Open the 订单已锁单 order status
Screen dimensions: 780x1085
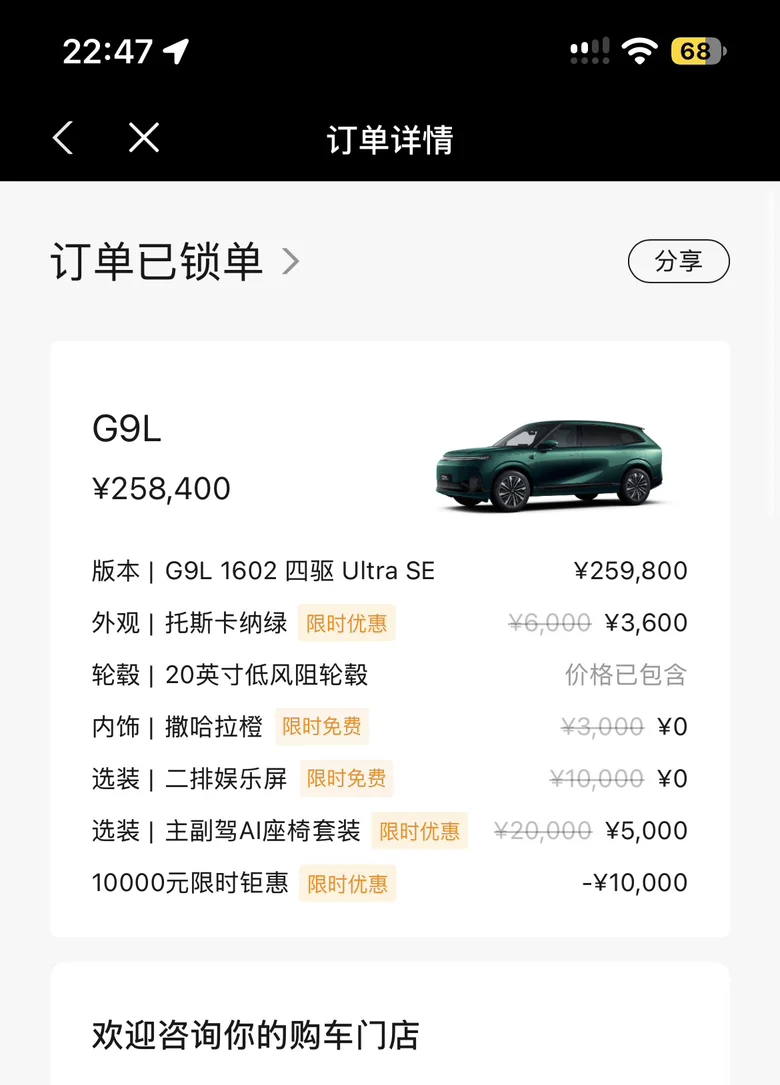[x=175, y=262]
